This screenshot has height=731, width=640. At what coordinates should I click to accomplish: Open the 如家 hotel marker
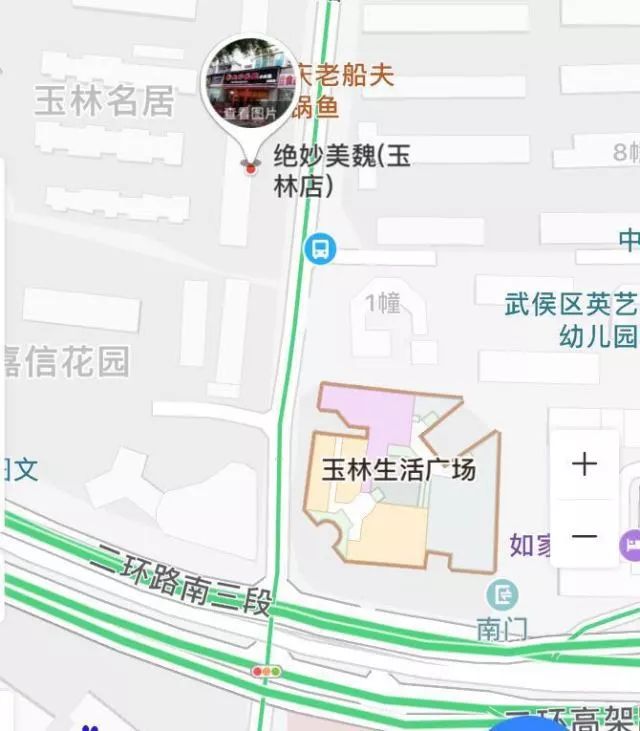pyautogui.click(x=632, y=545)
